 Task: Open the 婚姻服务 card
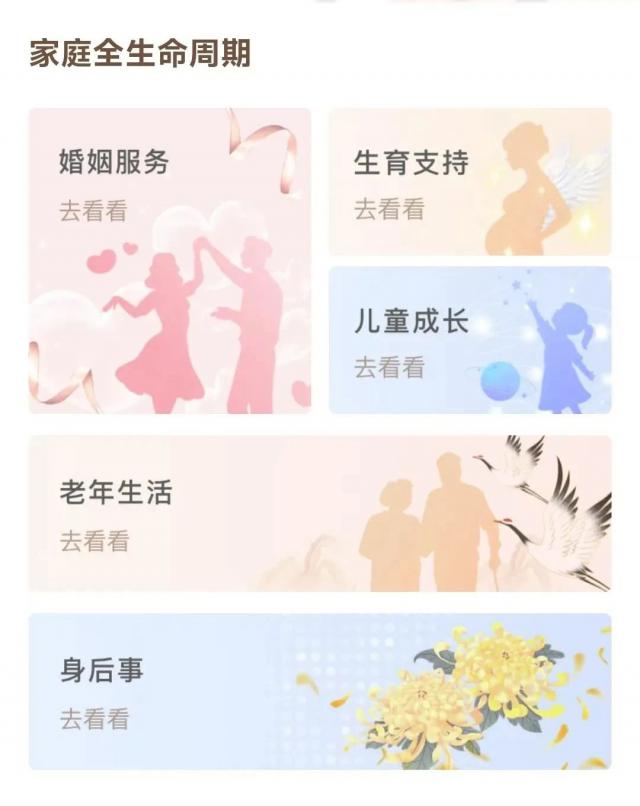click(169, 260)
